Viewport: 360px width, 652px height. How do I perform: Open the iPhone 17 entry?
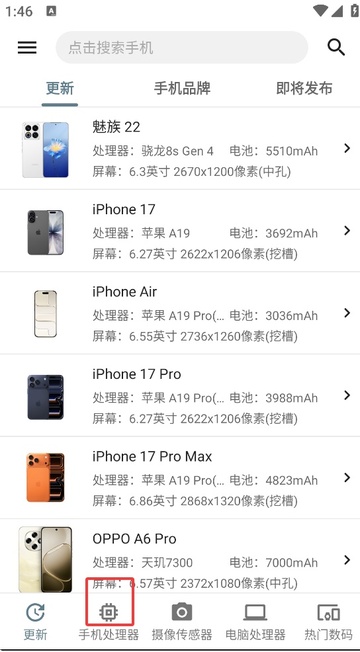click(180, 231)
